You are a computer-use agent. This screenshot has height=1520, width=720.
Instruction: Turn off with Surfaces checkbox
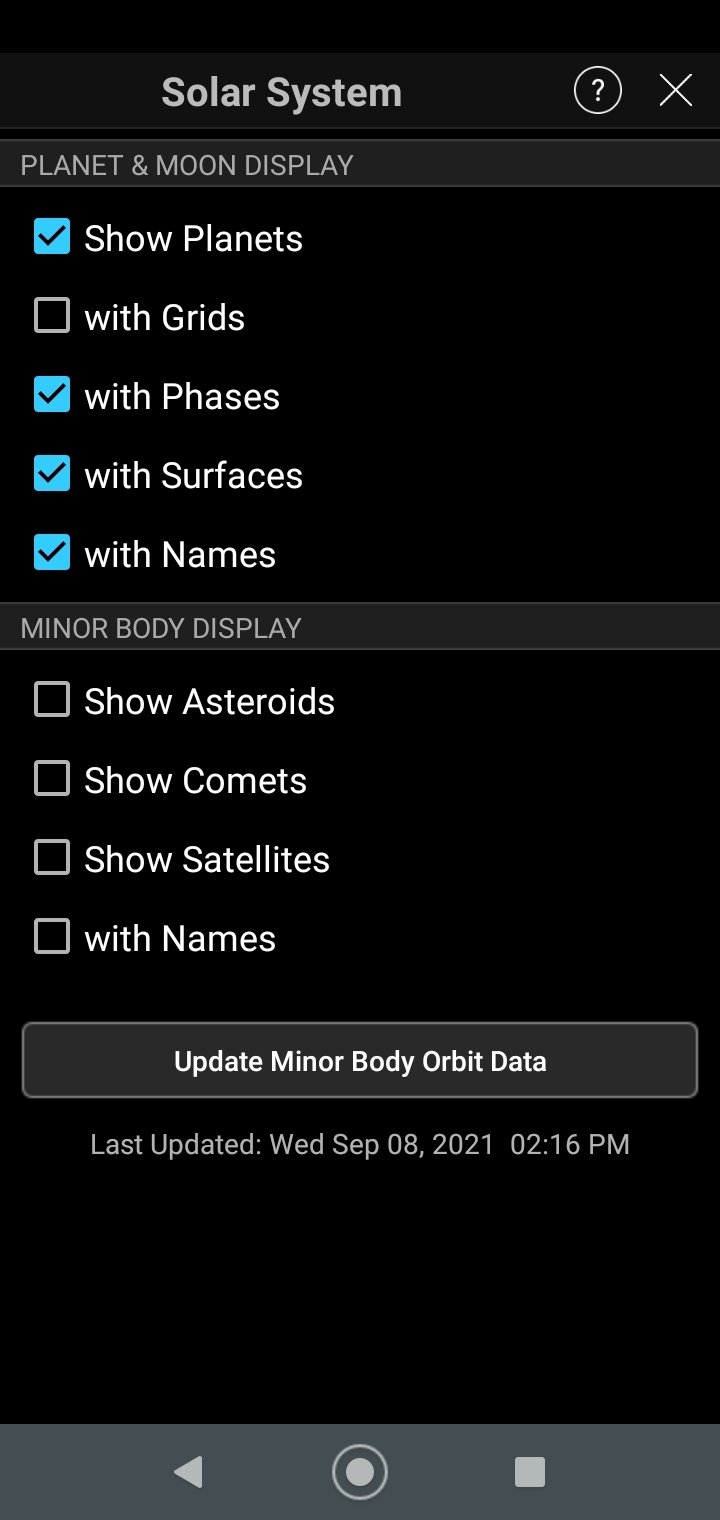pos(52,475)
